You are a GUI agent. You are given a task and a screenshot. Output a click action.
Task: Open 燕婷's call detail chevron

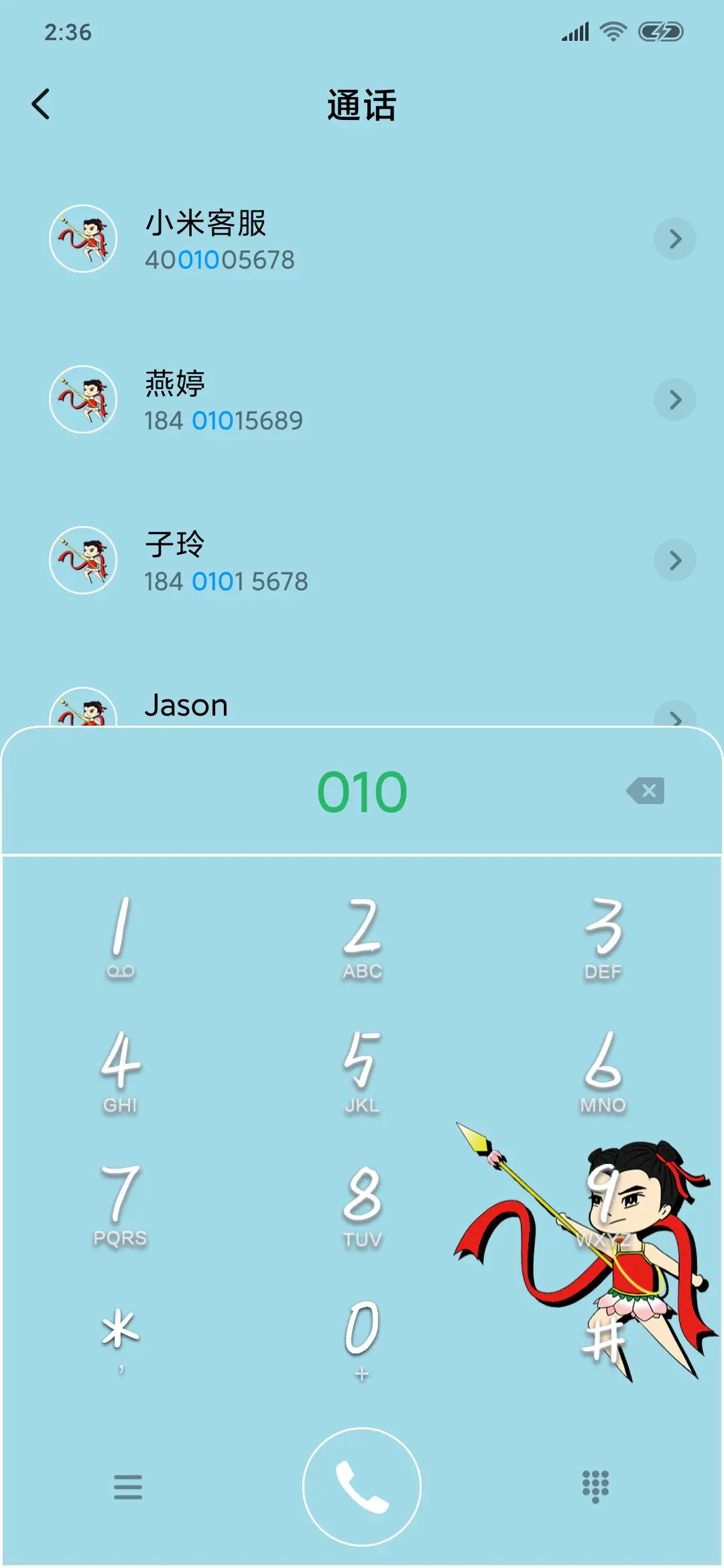click(675, 399)
